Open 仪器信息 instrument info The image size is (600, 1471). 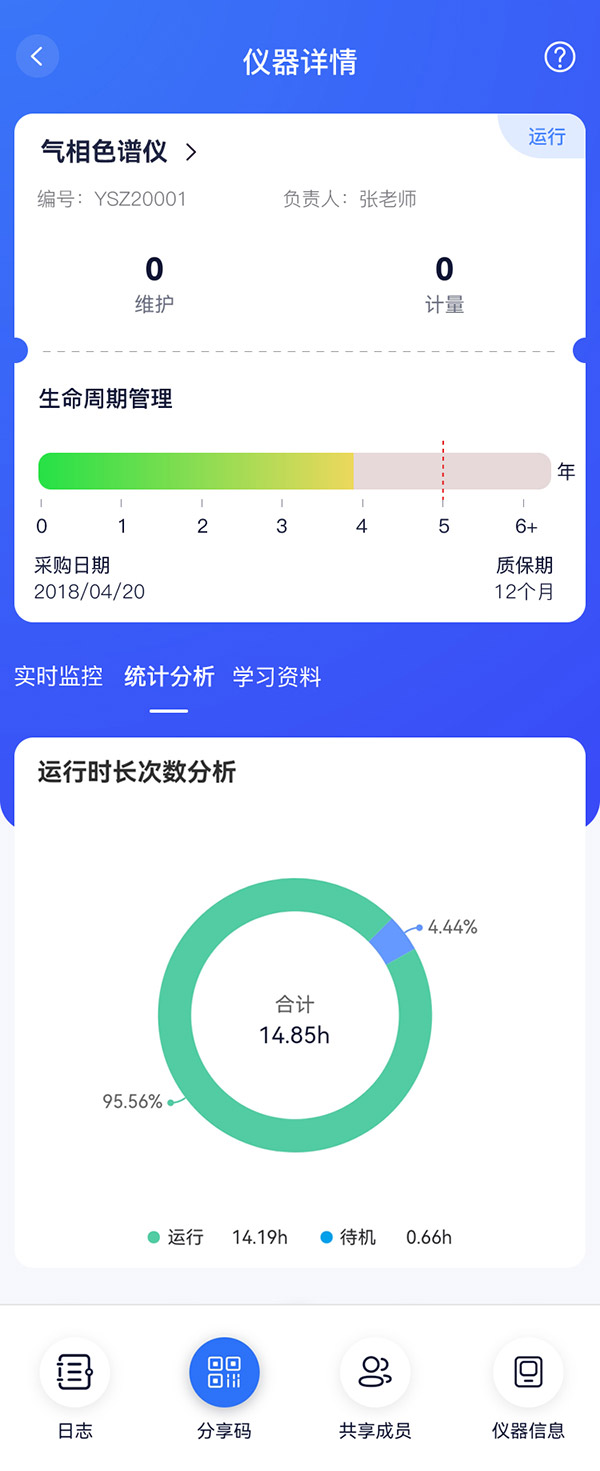tap(528, 1372)
